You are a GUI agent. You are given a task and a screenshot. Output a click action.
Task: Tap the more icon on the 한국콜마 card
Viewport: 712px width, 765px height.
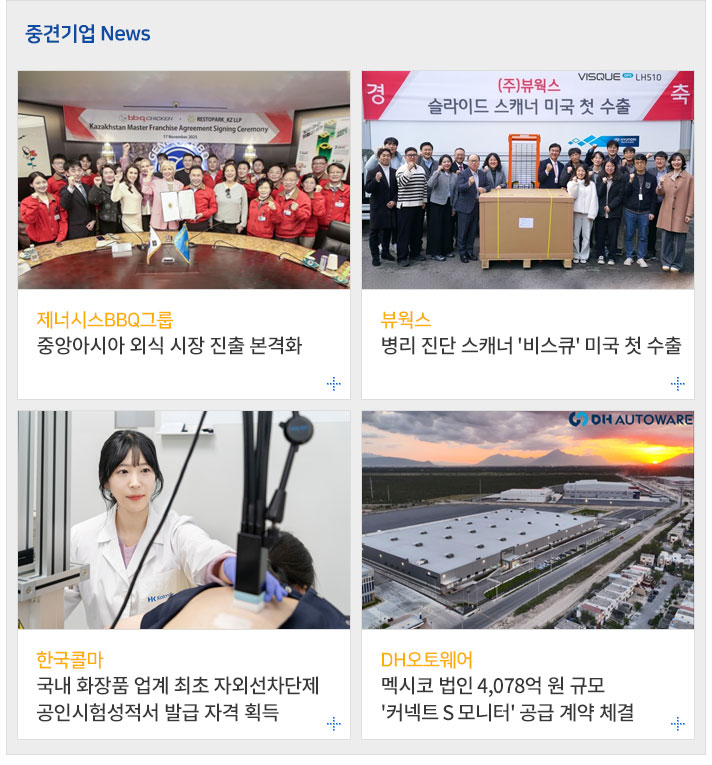tap(333, 723)
